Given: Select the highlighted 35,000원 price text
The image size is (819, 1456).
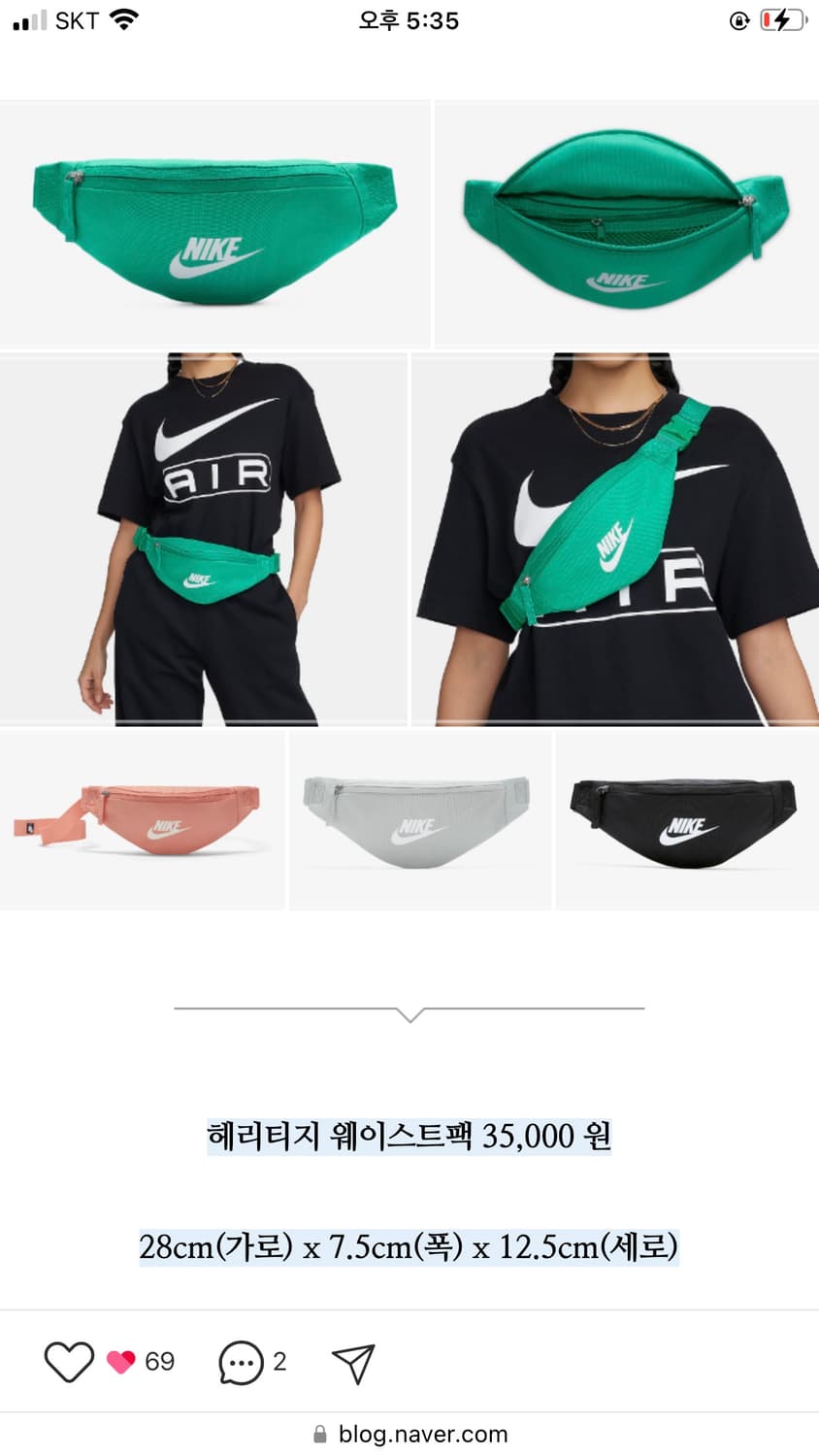Looking at the screenshot, I should (409, 1136).
